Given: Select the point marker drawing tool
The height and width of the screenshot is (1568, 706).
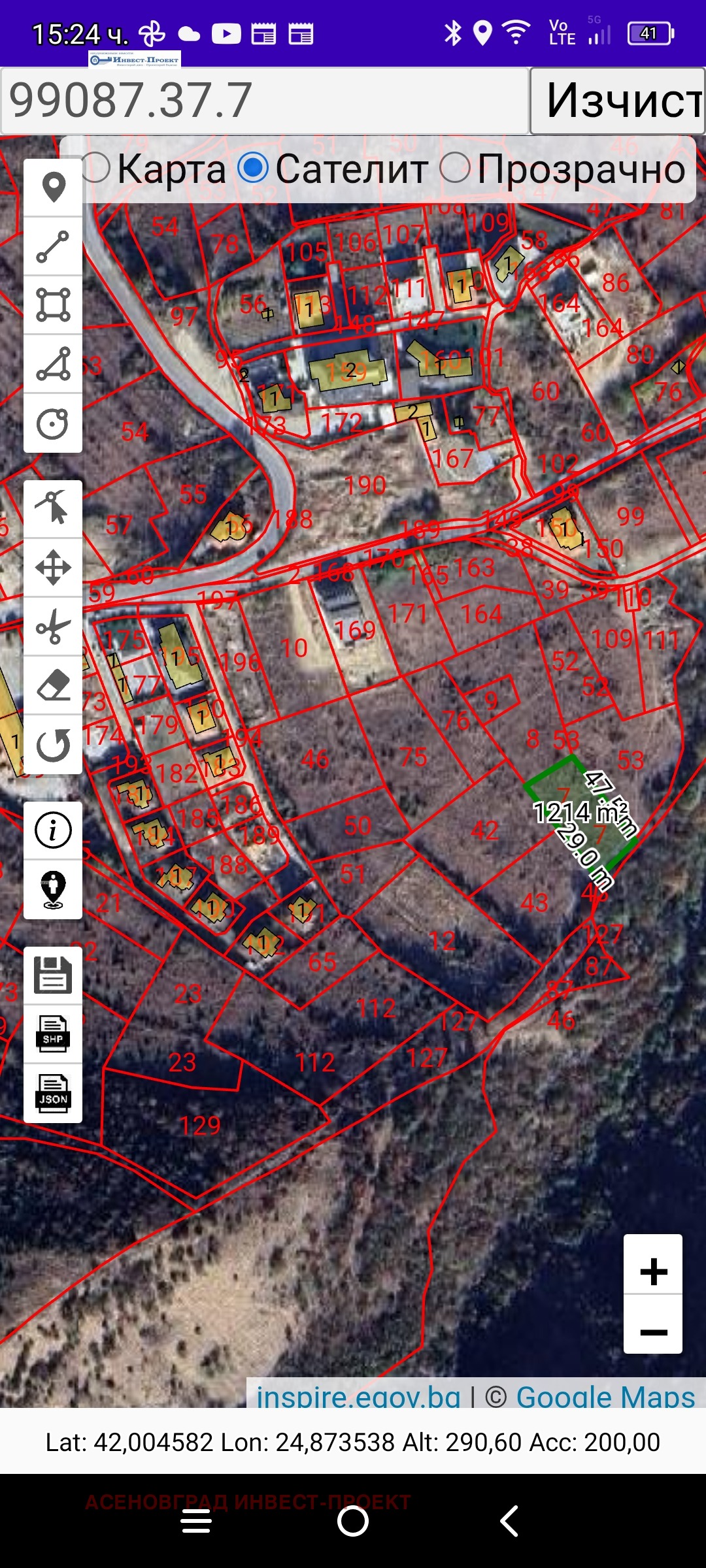Looking at the screenshot, I should (x=53, y=188).
